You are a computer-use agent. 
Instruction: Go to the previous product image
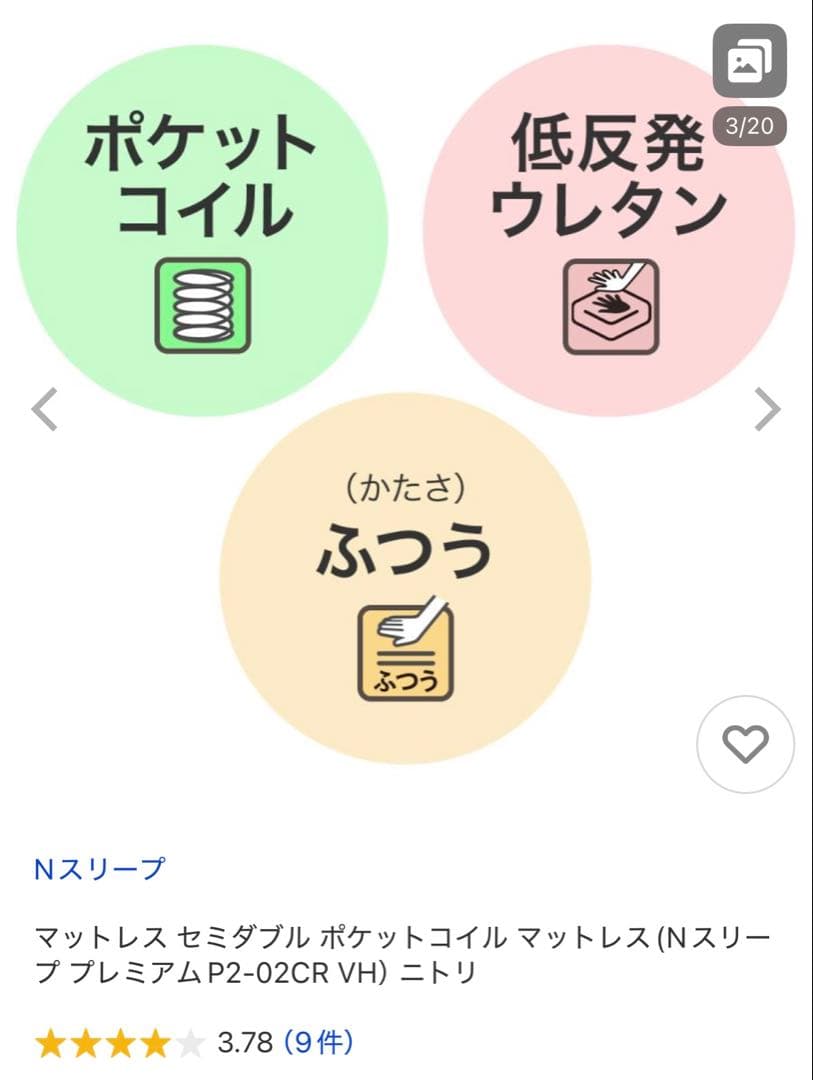tap(45, 409)
